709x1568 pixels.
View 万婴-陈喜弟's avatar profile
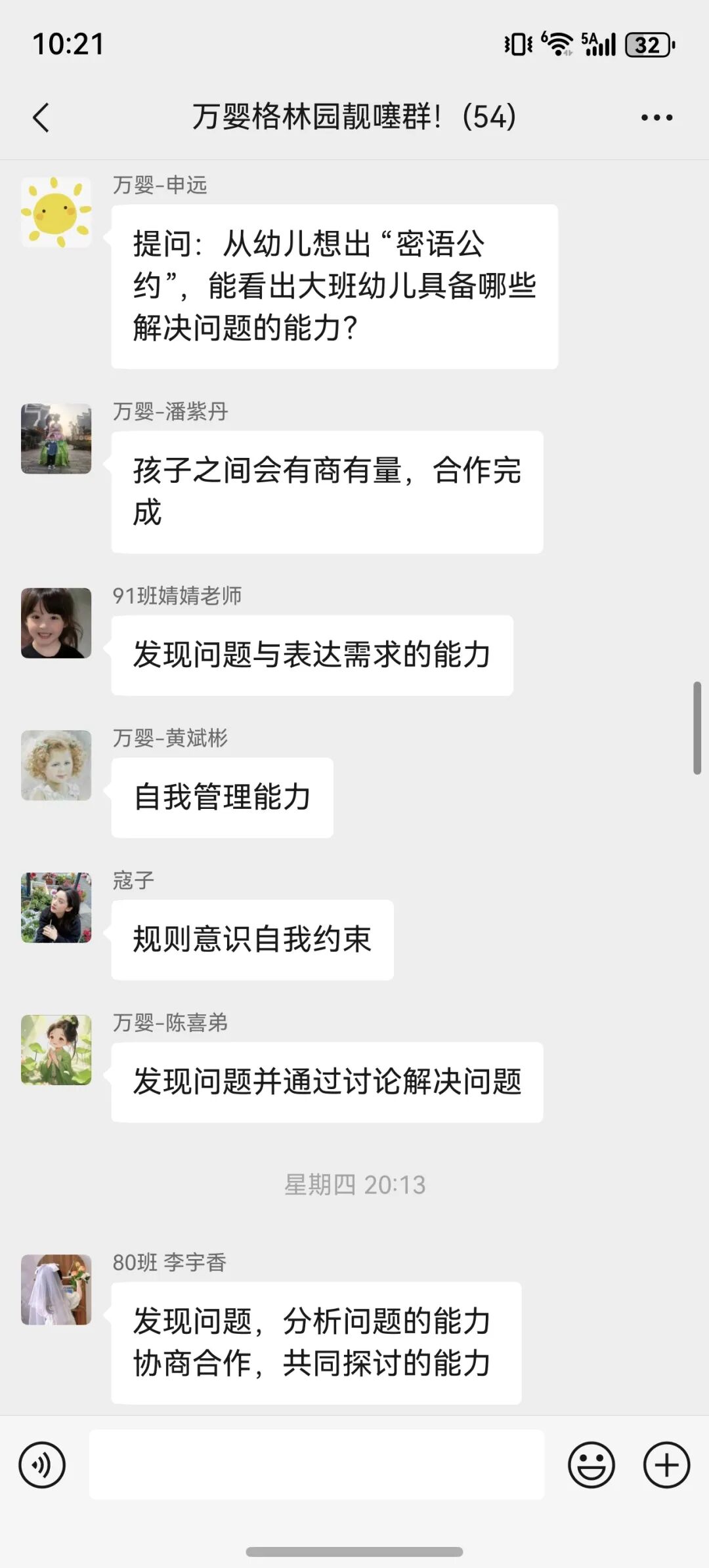(56, 1050)
